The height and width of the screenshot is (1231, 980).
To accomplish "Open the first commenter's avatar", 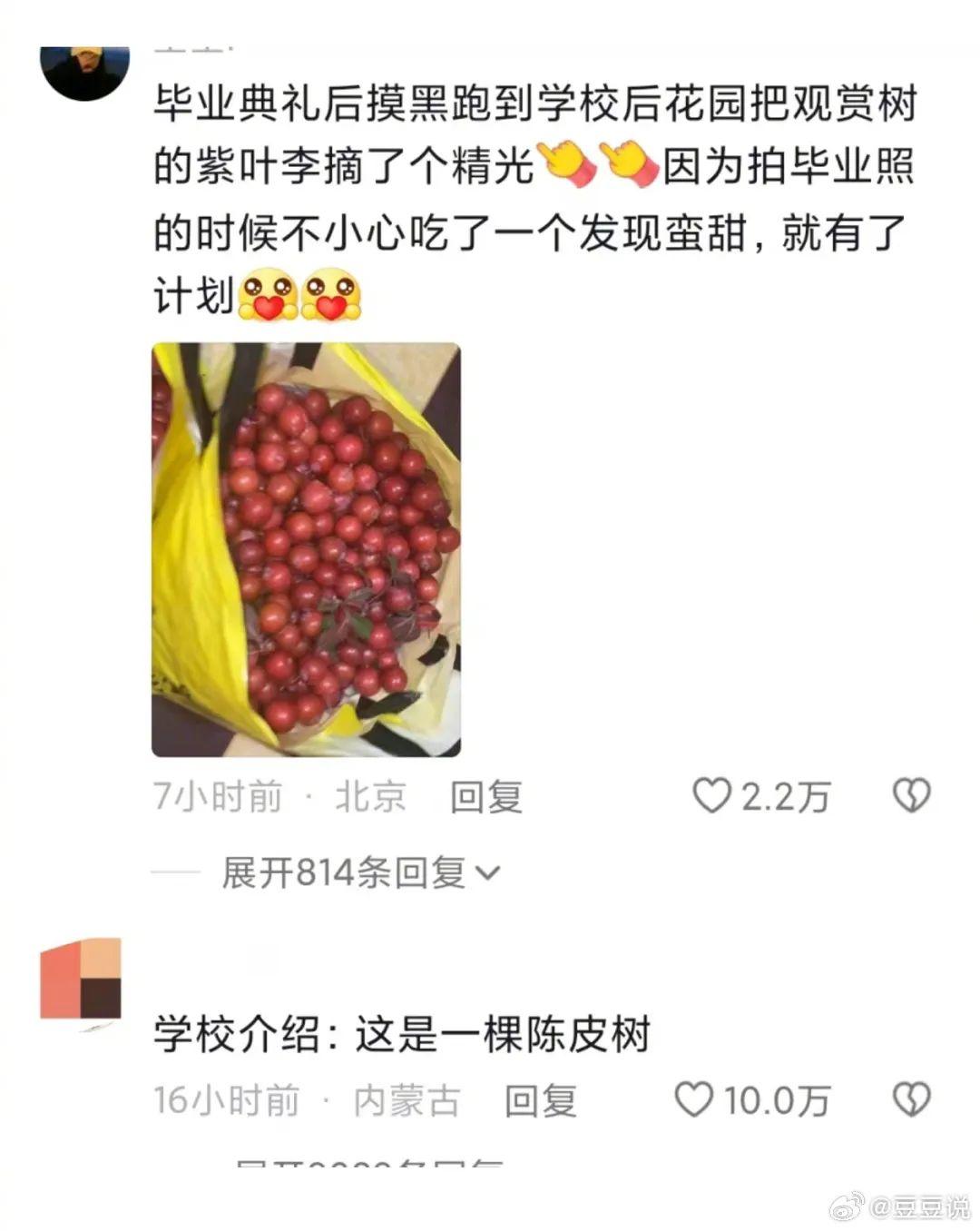I will pyautogui.click(x=86, y=71).
